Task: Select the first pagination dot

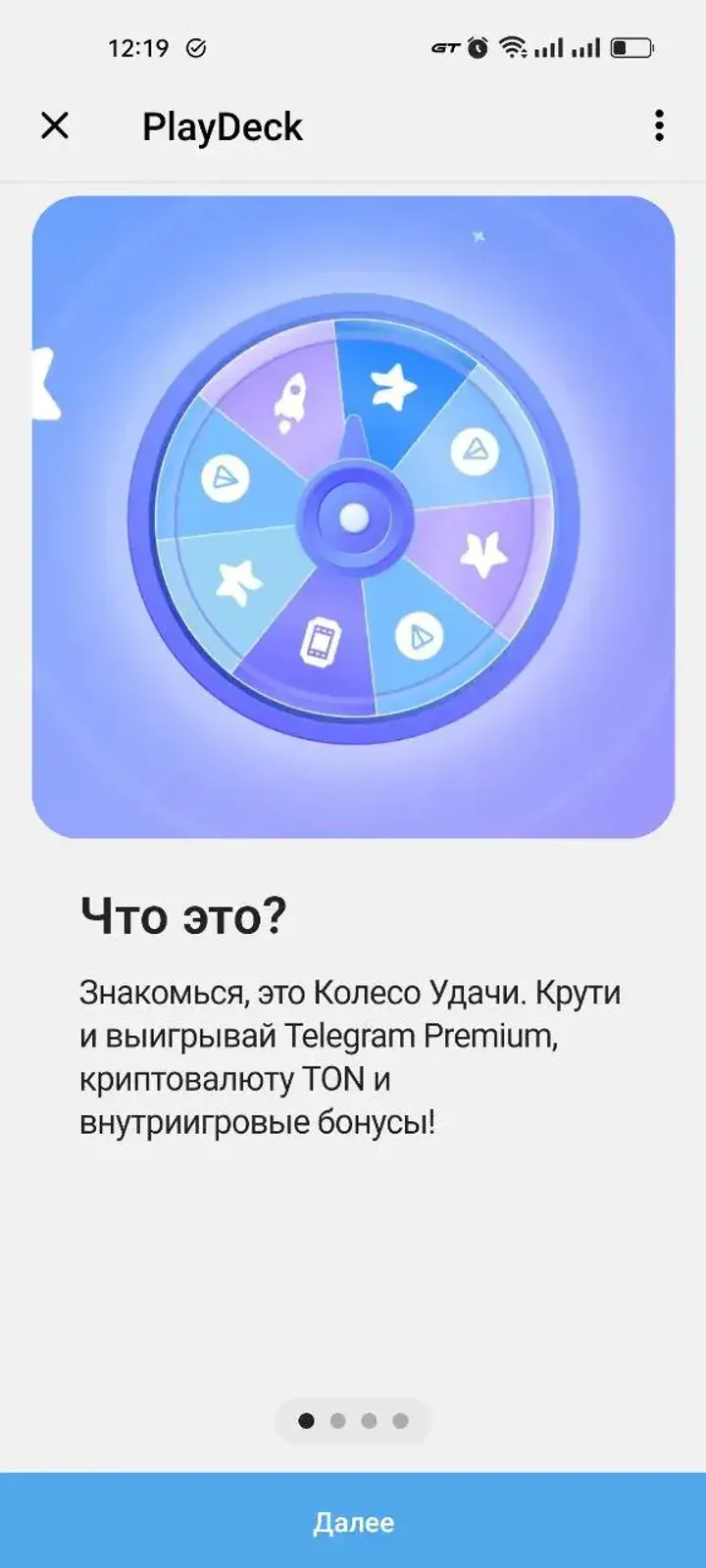Action: [308, 1418]
